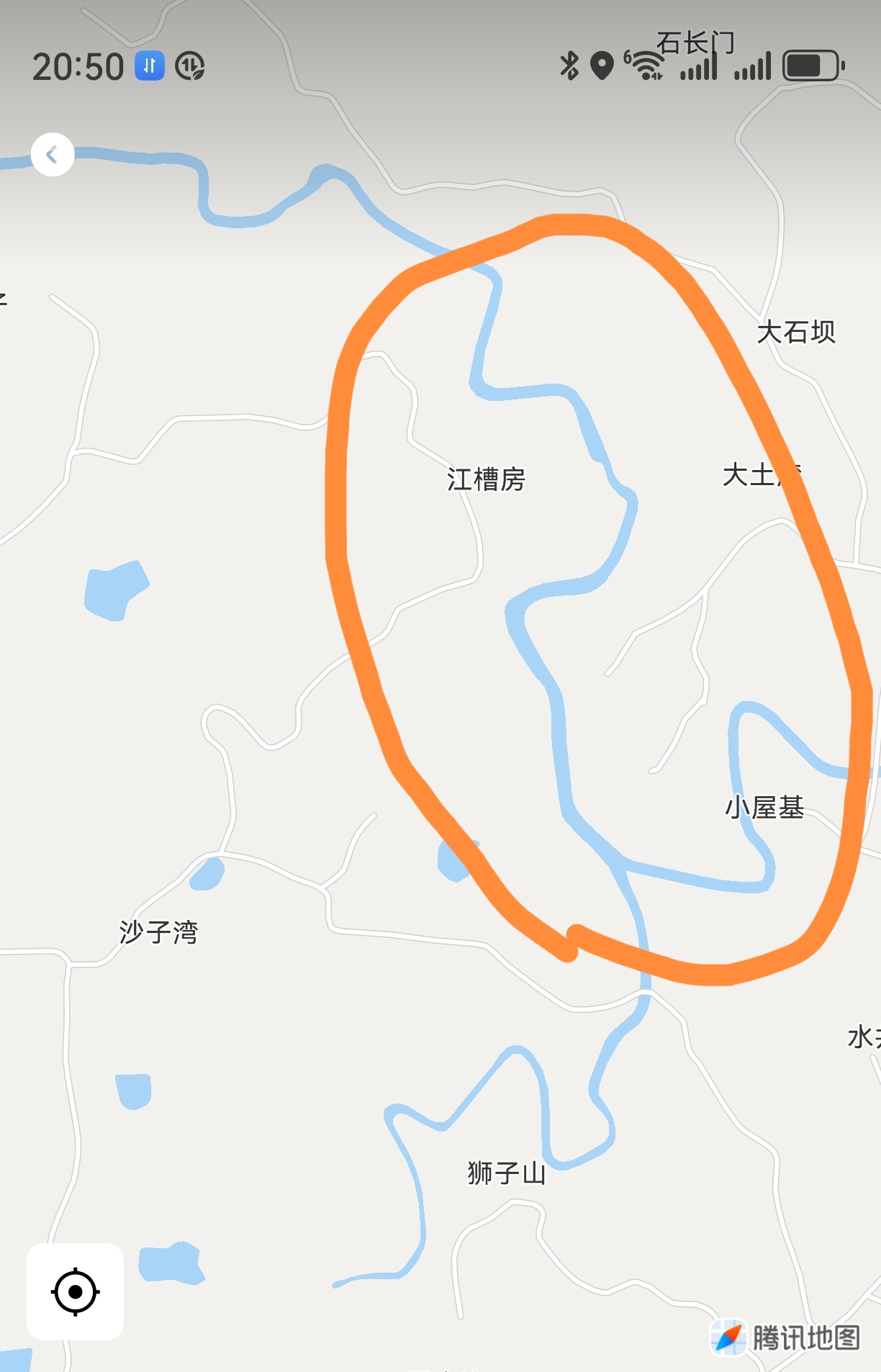Go back using the top-left arrow
The height and width of the screenshot is (1372, 881).
click(x=53, y=155)
